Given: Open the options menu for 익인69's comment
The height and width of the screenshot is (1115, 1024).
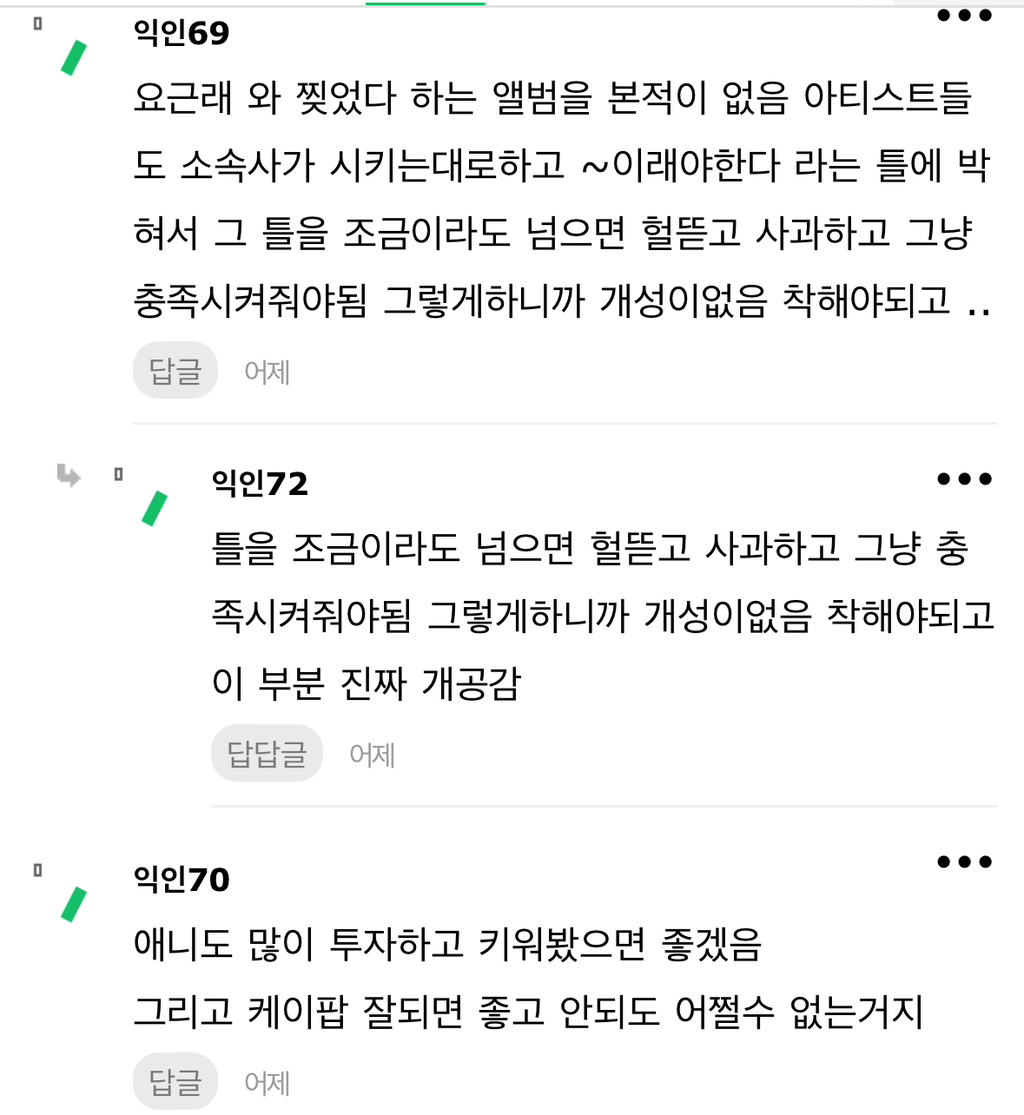Looking at the screenshot, I should (965, 15).
